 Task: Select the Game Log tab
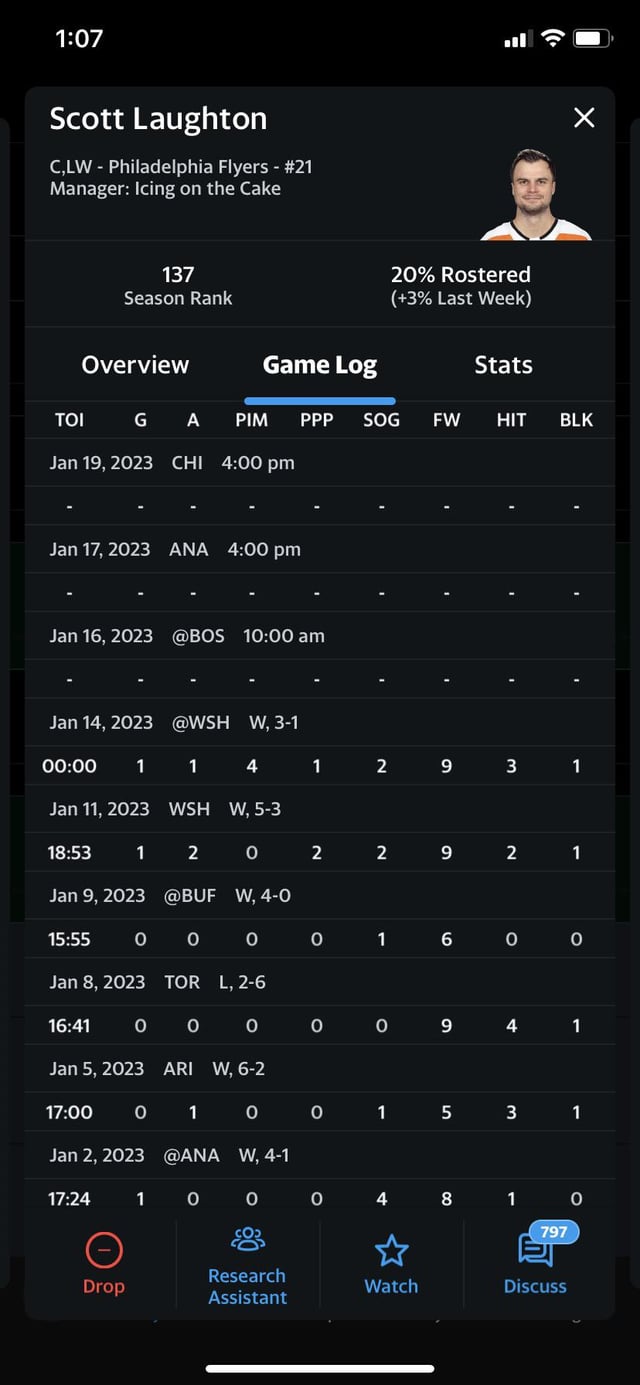pos(320,365)
